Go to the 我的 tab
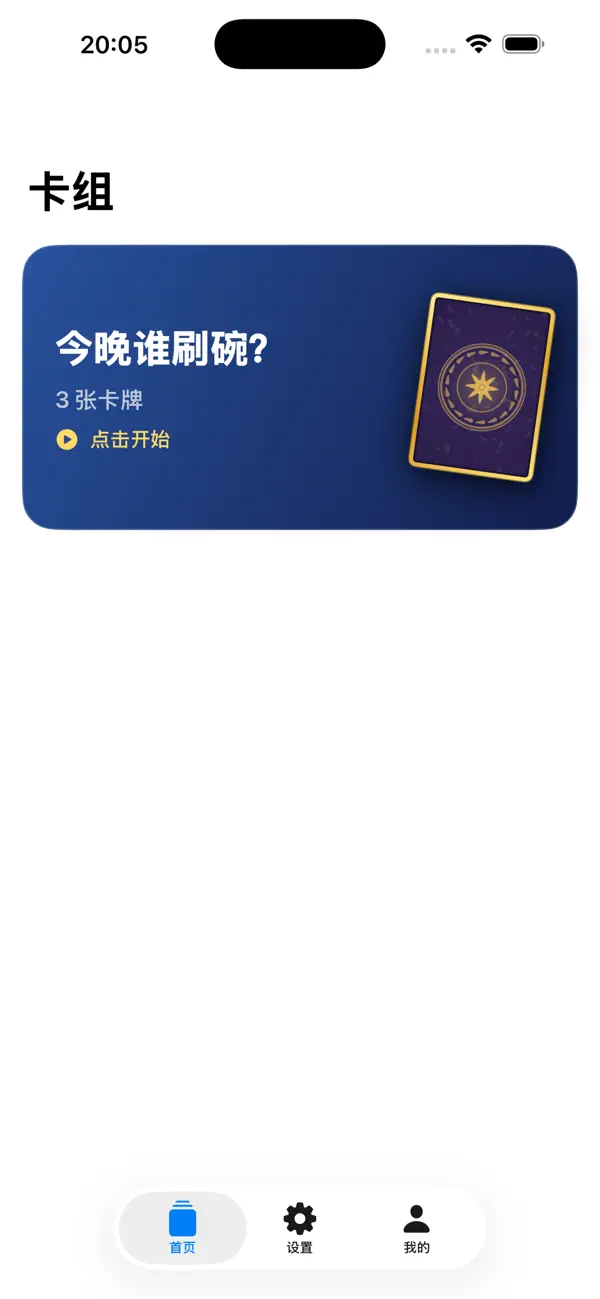The image size is (600, 1299). [417, 1228]
